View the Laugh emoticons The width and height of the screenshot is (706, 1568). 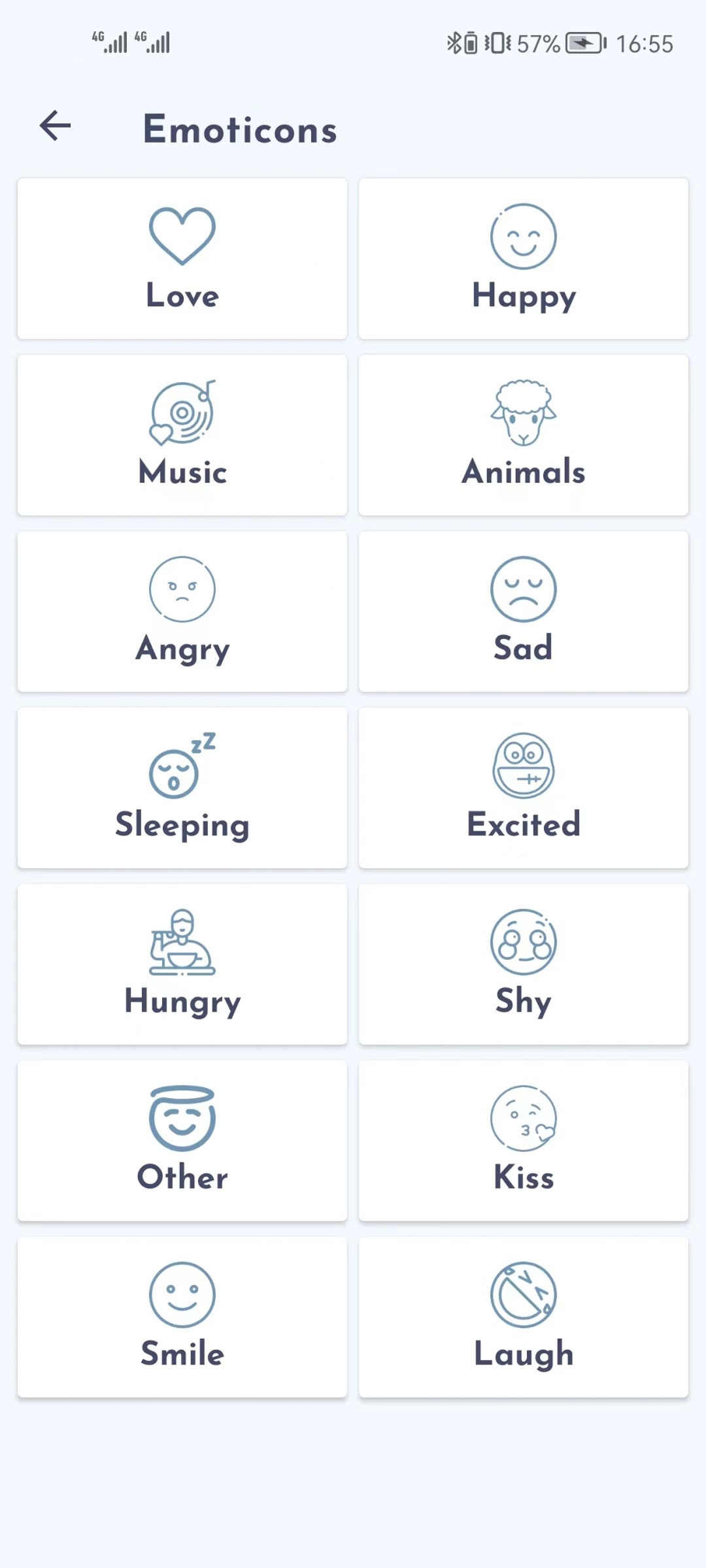click(x=524, y=1317)
